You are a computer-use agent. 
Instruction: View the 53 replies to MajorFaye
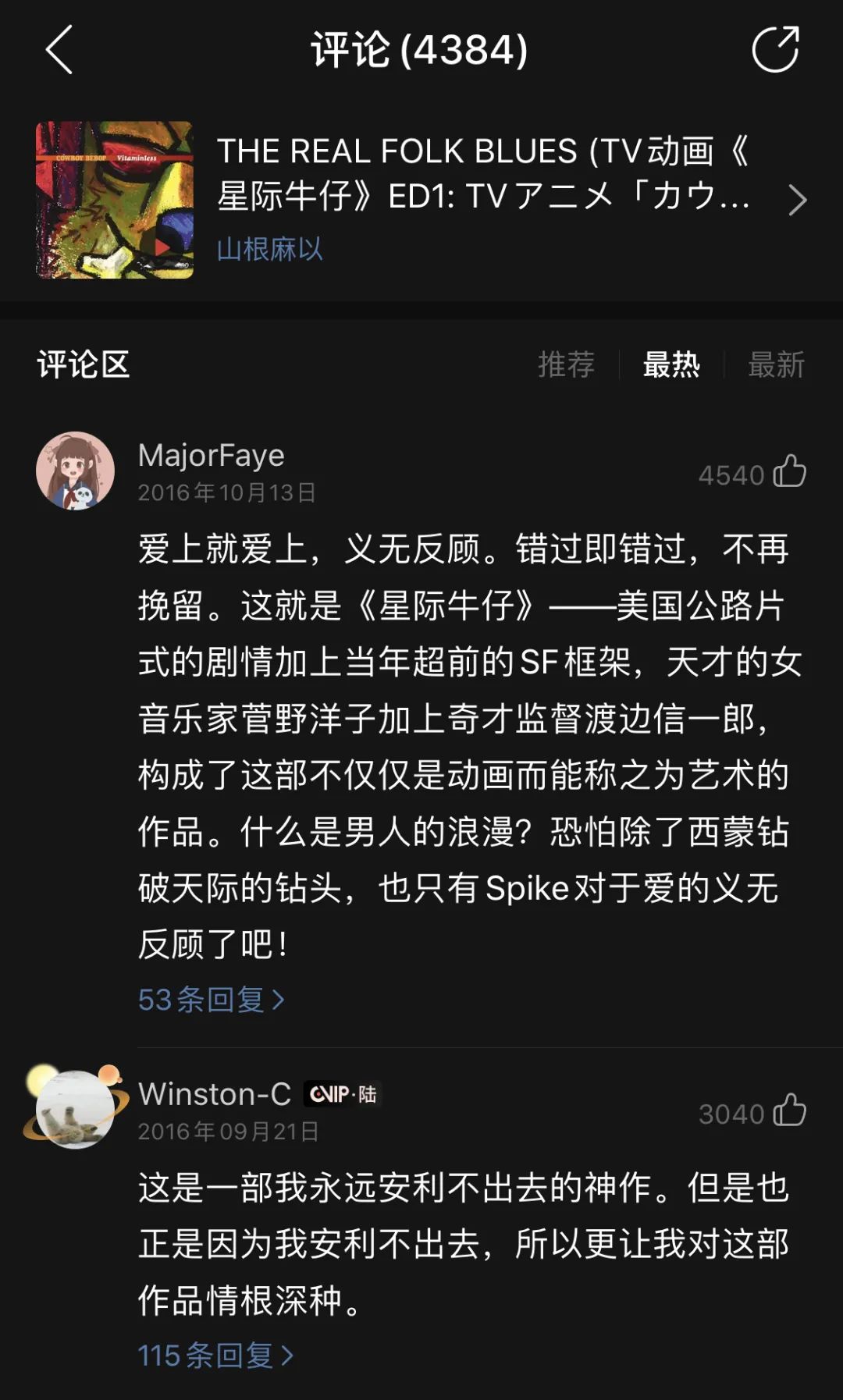tap(211, 1000)
